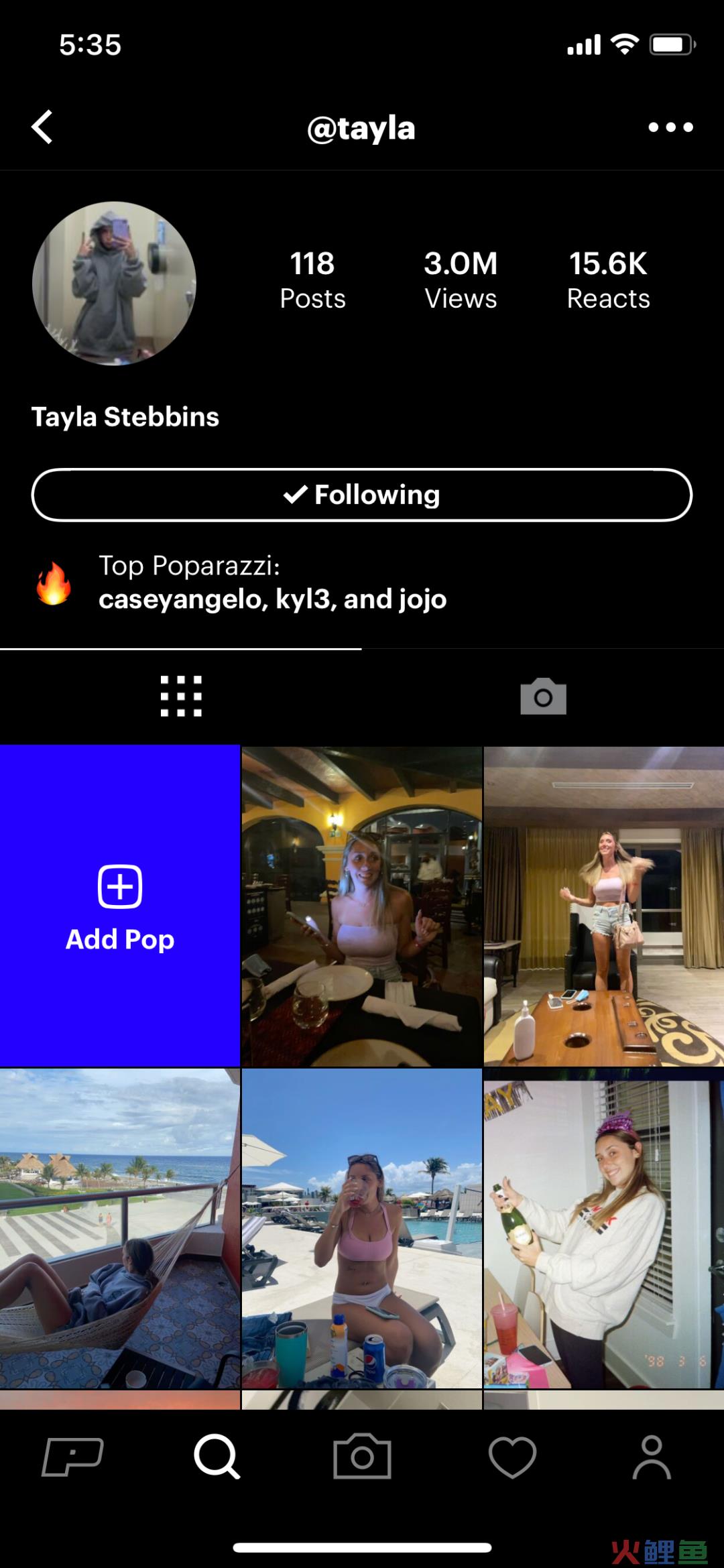Switch to the grid view tab
Image resolution: width=724 pixels, height=1568 pixels.
pos(181,696)
